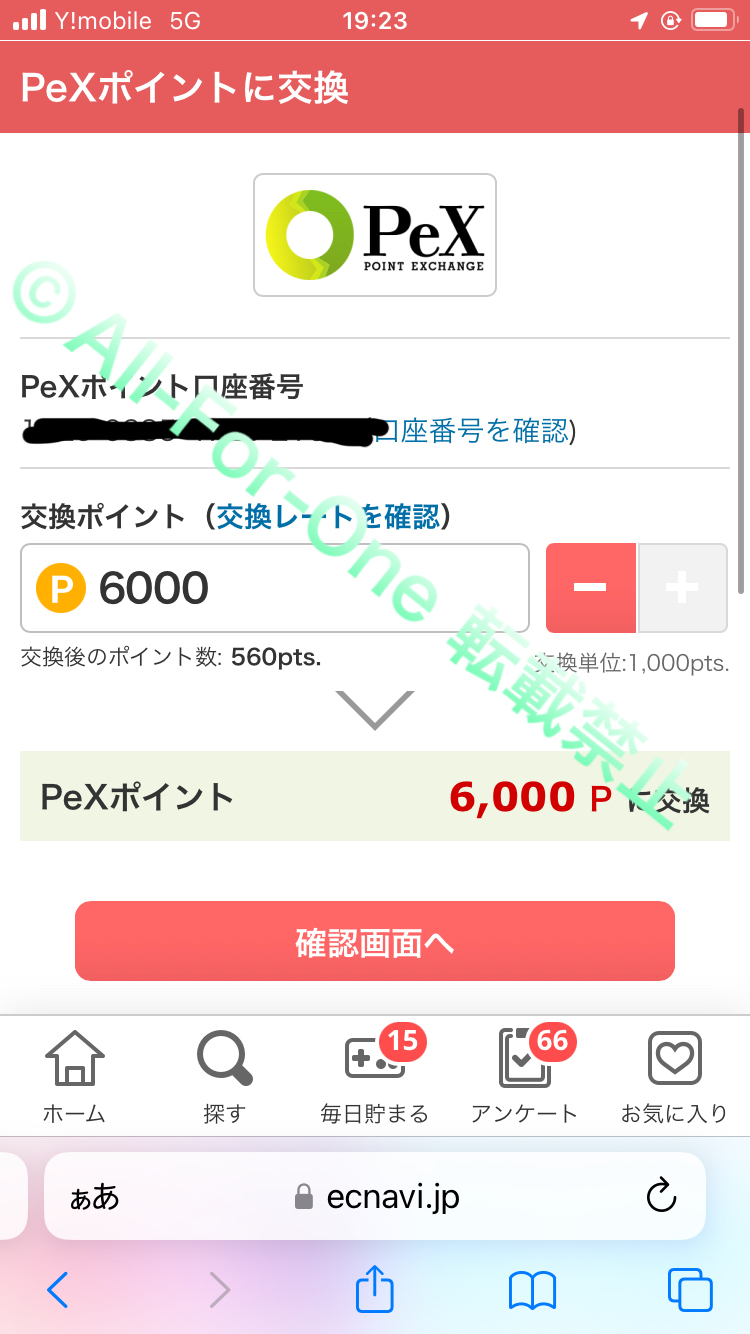Open the Safari tab switcher icon
The height and width of the screenshot is (1334, 750).
click(x=688, y=1290)
